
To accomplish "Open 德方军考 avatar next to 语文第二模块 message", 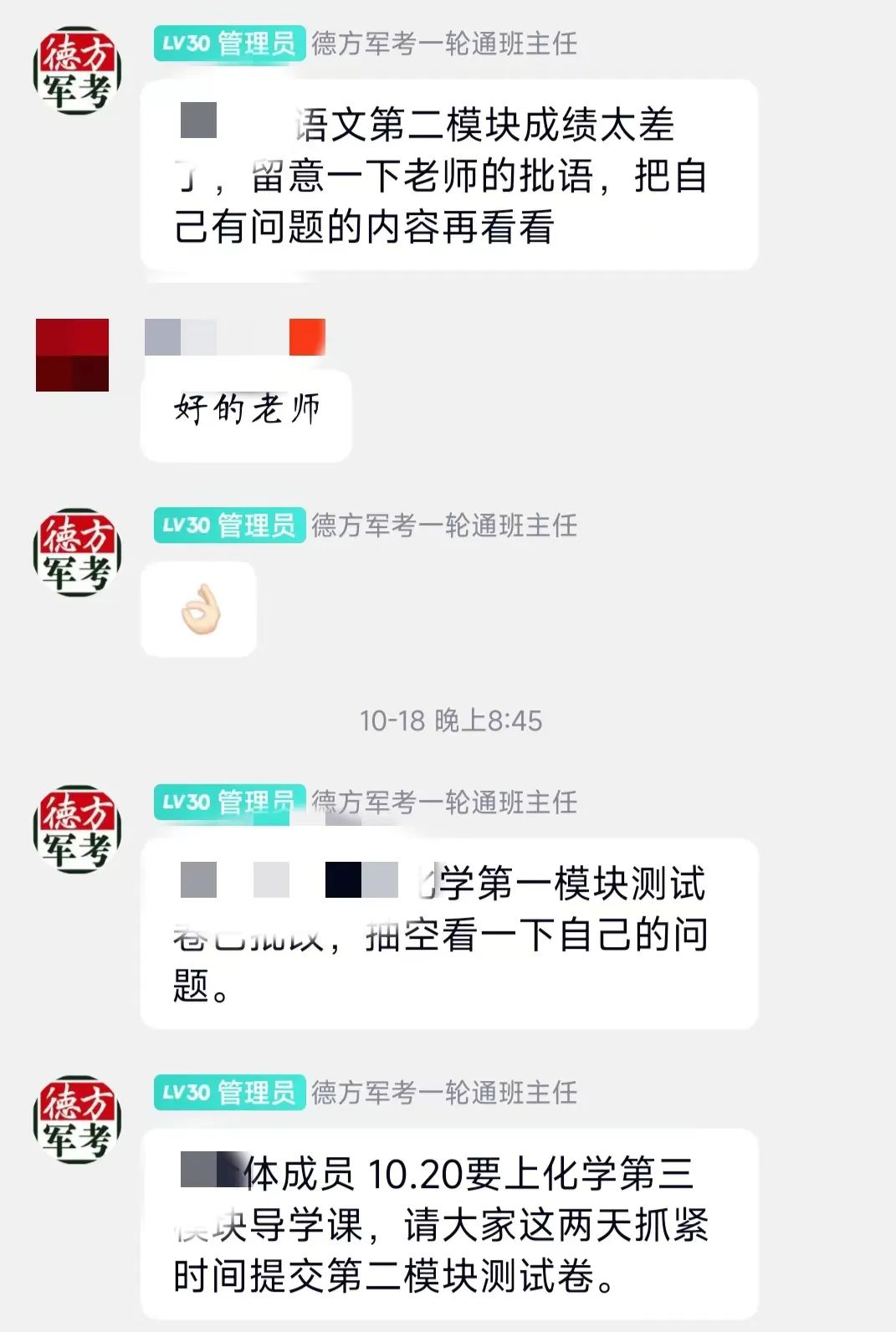I will pyautogui.click(x=77, y=70).
